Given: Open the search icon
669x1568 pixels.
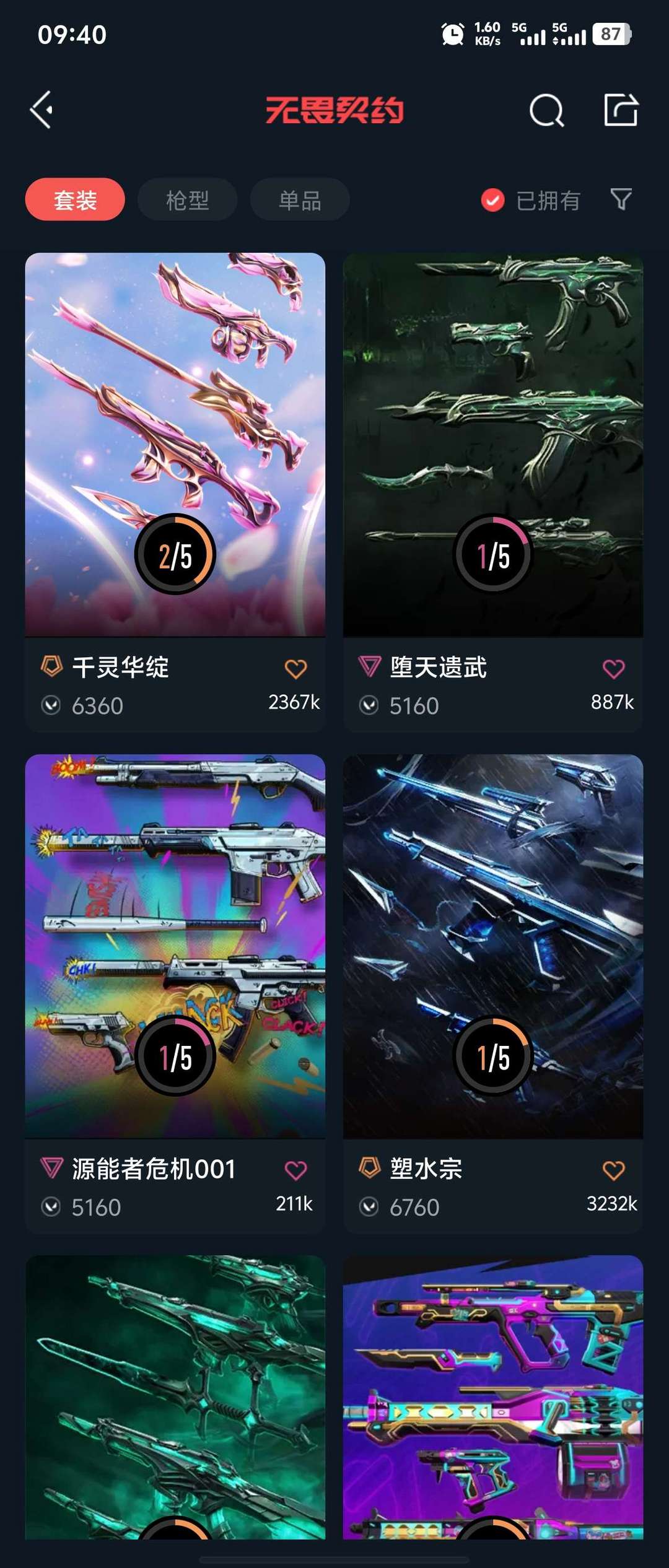Looking at the screenshot, I should (546, 111).
